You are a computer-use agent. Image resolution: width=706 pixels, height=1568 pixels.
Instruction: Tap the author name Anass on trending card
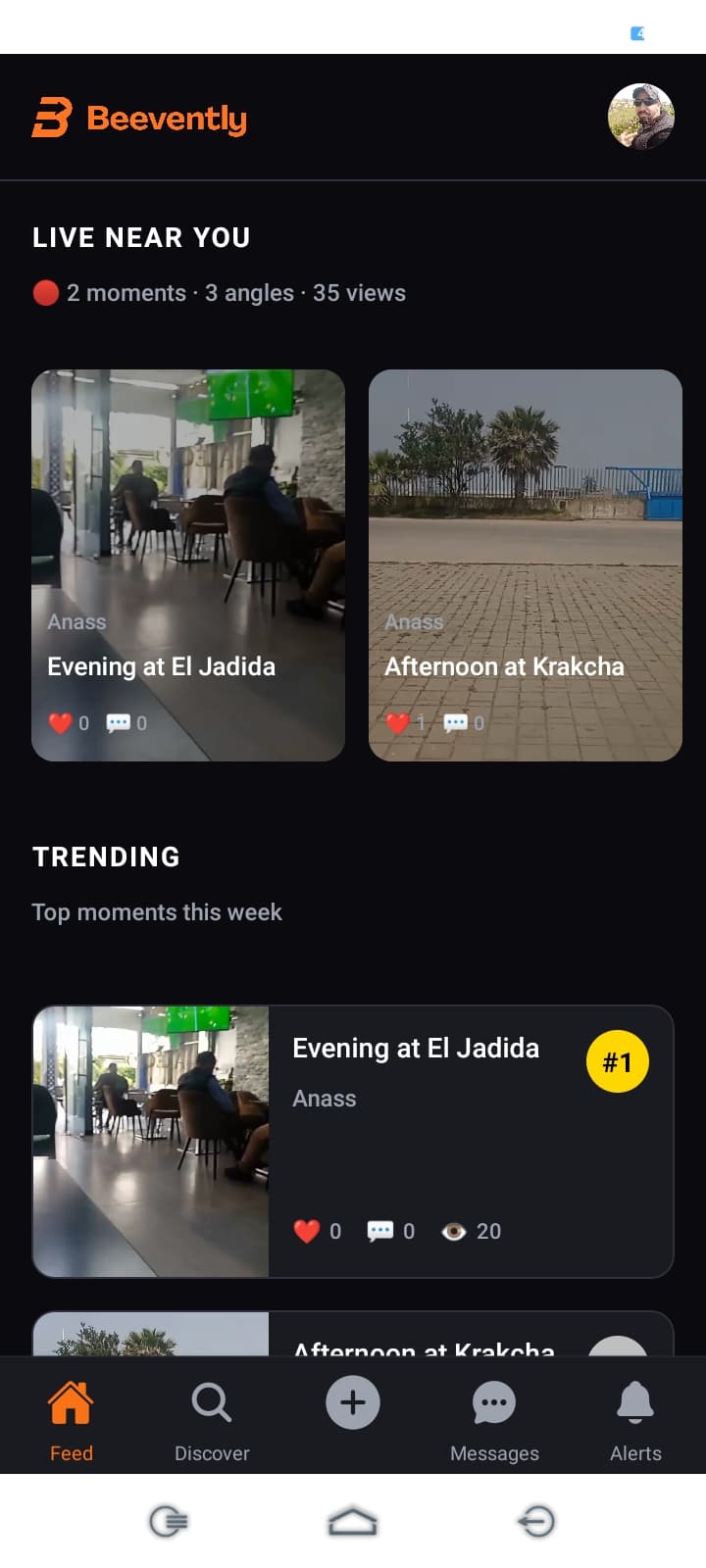pyautogui.click(x=324, y=1099)
